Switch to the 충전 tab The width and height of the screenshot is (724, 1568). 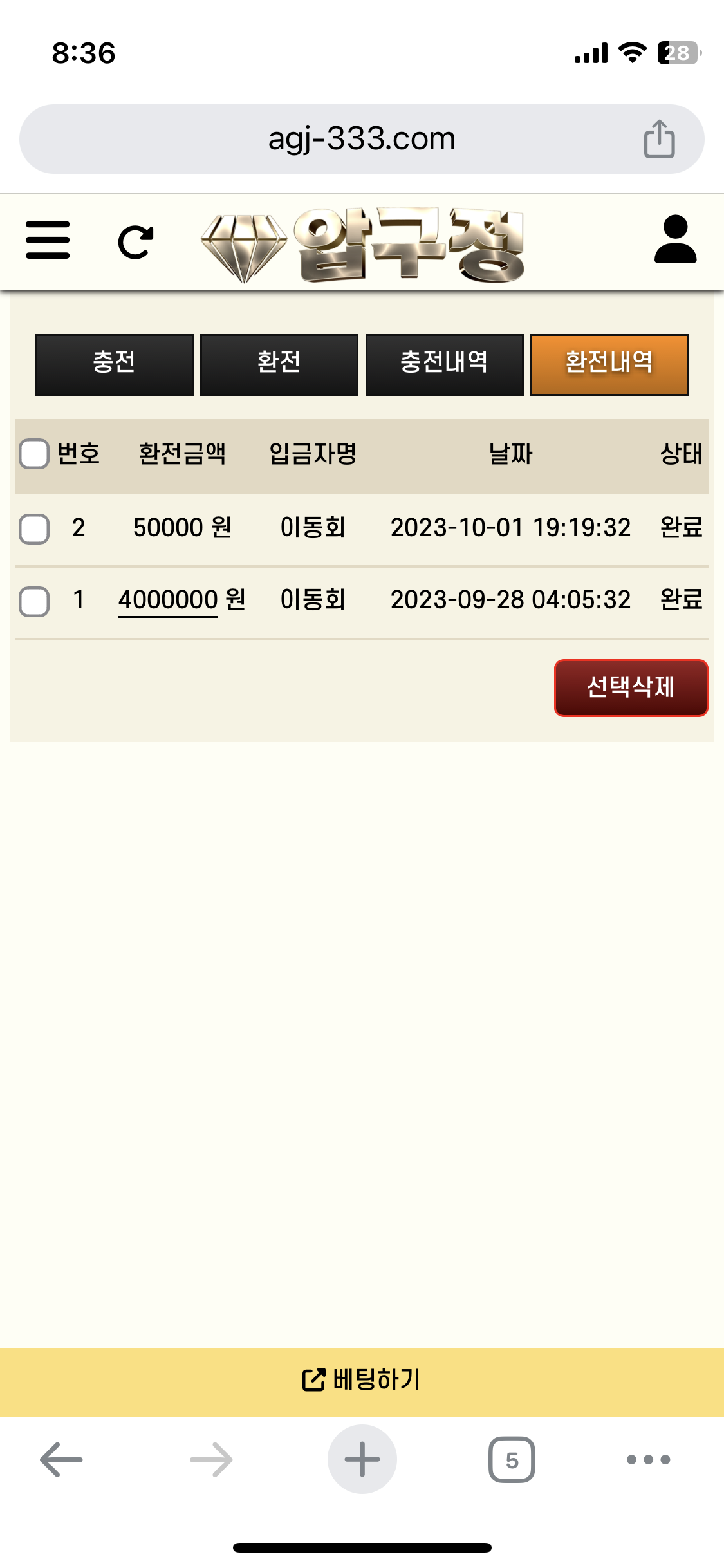(115, 364)
